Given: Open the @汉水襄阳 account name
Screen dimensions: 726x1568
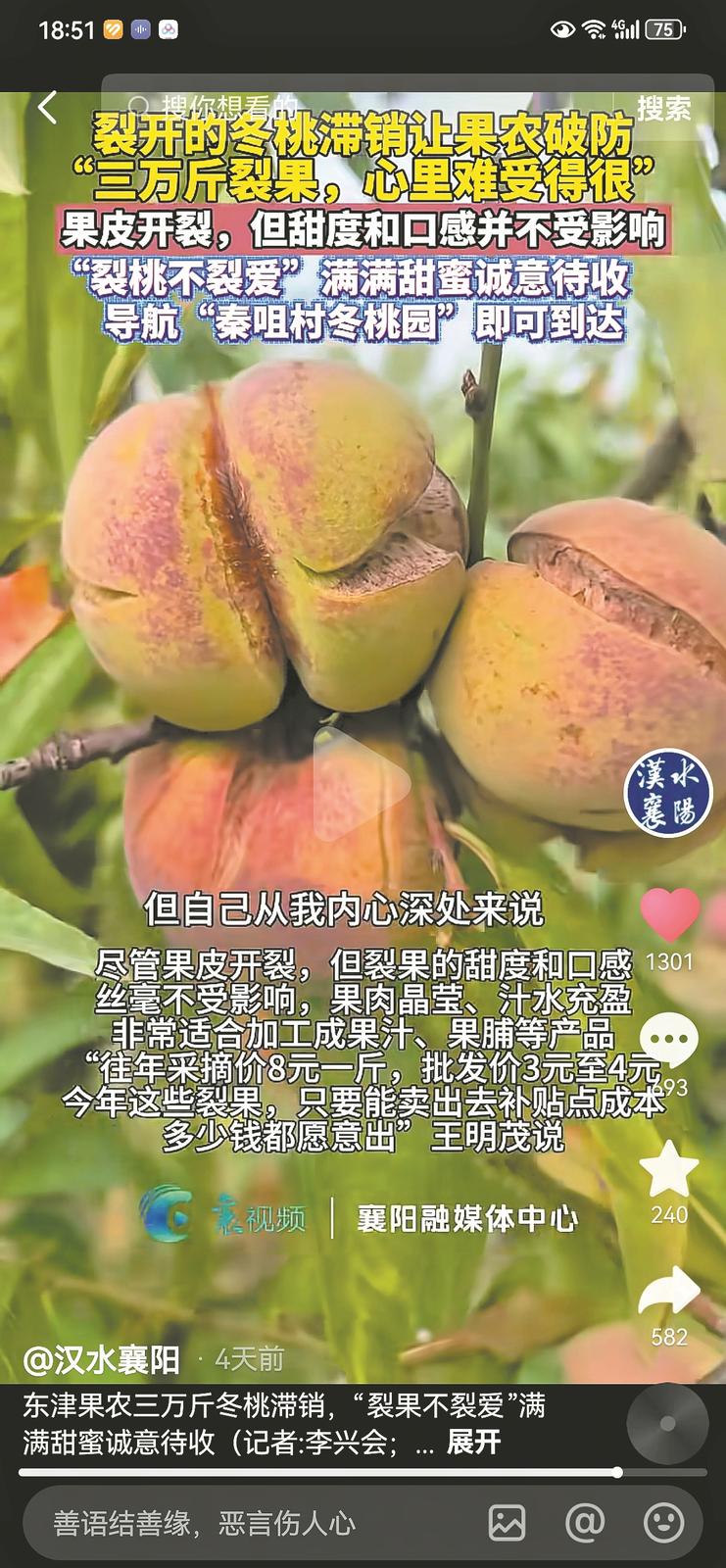Looking at the screenshot, I should [x=102, y=1359].
